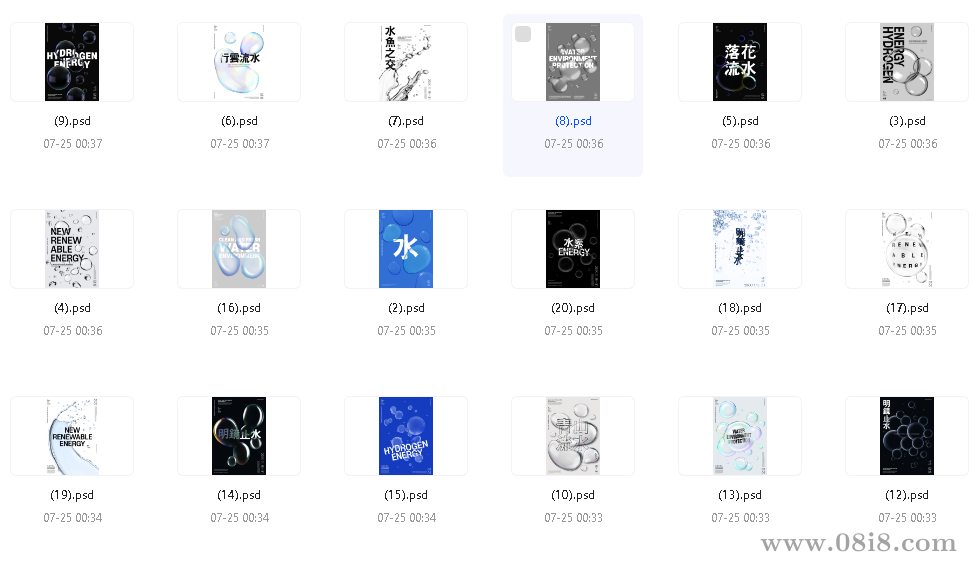Image resolution: width=977 pixels, height=561 pixels.
Task: Open the (5).psd file
Action: [740, 62]
